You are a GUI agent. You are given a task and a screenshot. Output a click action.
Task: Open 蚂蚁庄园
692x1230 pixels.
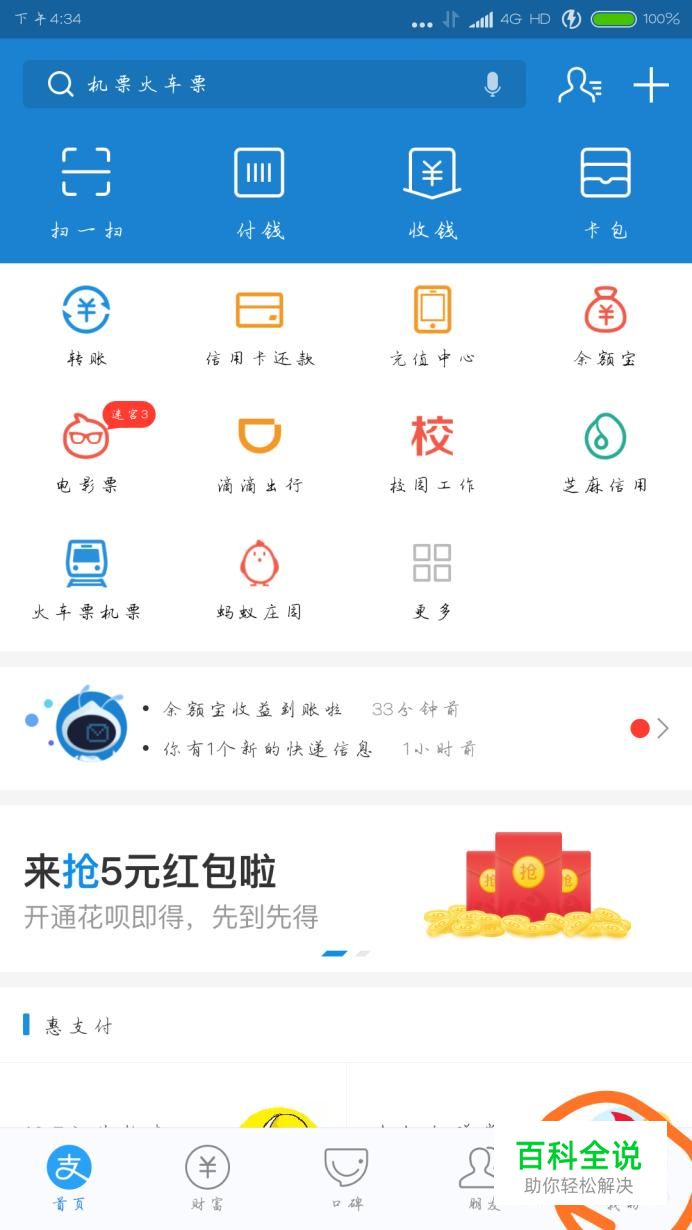pos(259,579)
